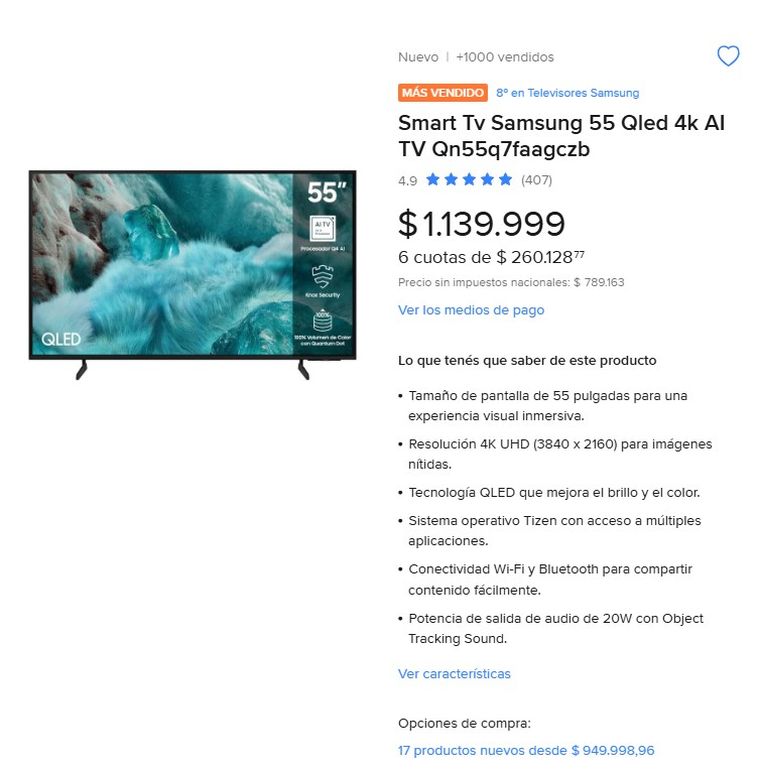760x769 pixels.
Task: Open the Samsung TV product image
Action: (x=192, y=270)
